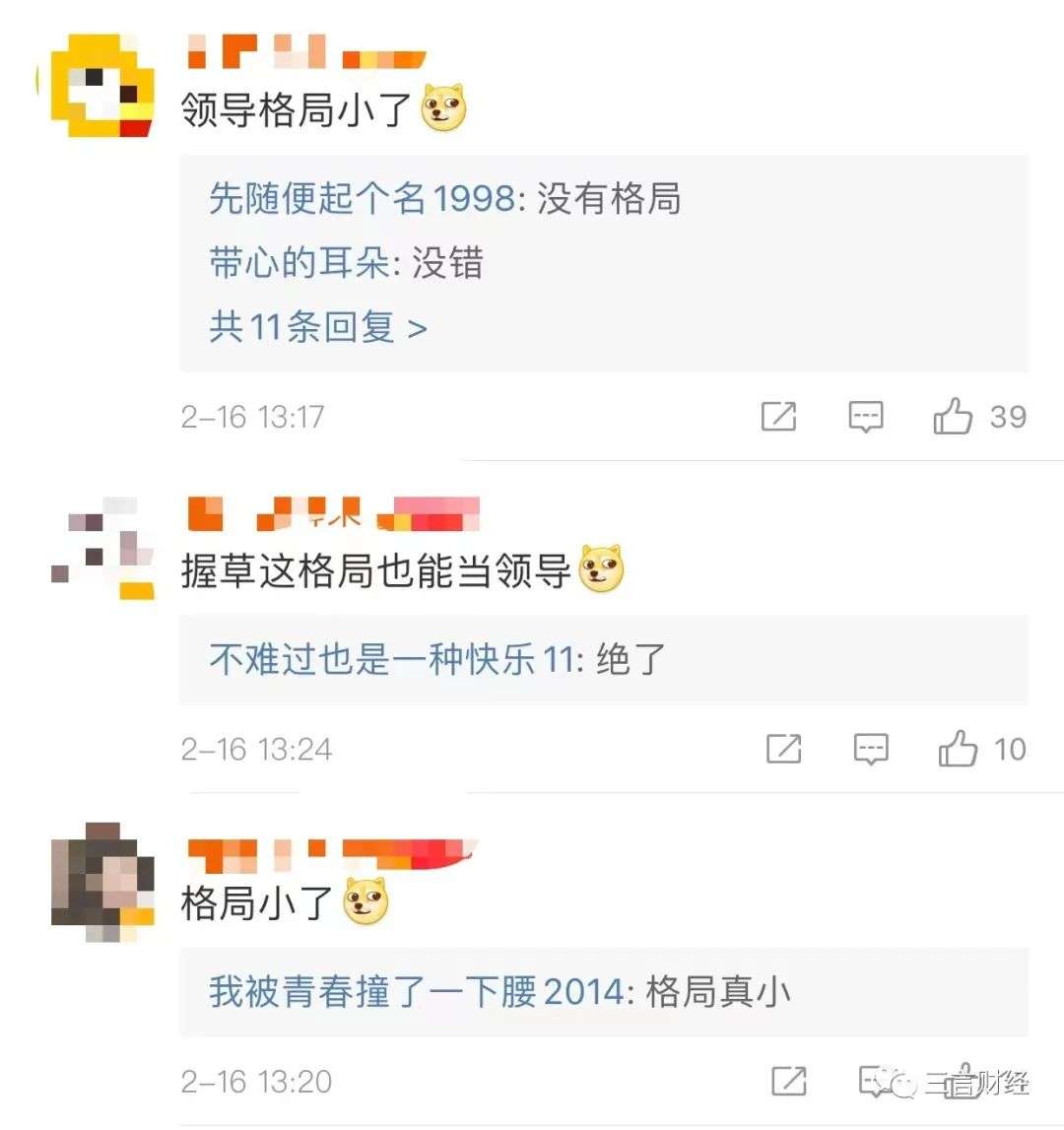This screenshot has width=1064, height=1130.
Task: Open profile of 带心的耳朵
Action: click(299, 263)
